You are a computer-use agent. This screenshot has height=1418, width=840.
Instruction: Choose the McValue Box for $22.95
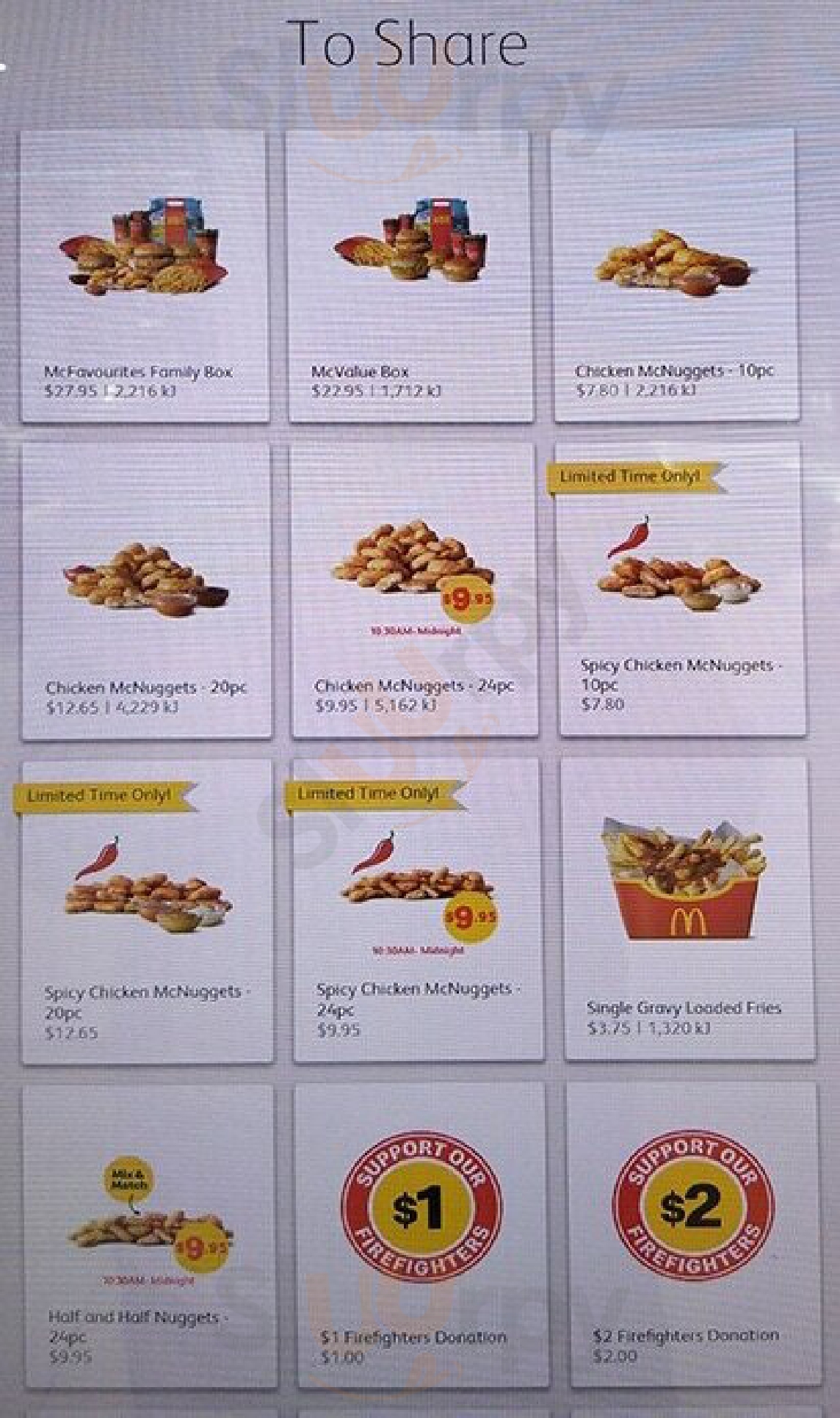[x=410, y=276]
